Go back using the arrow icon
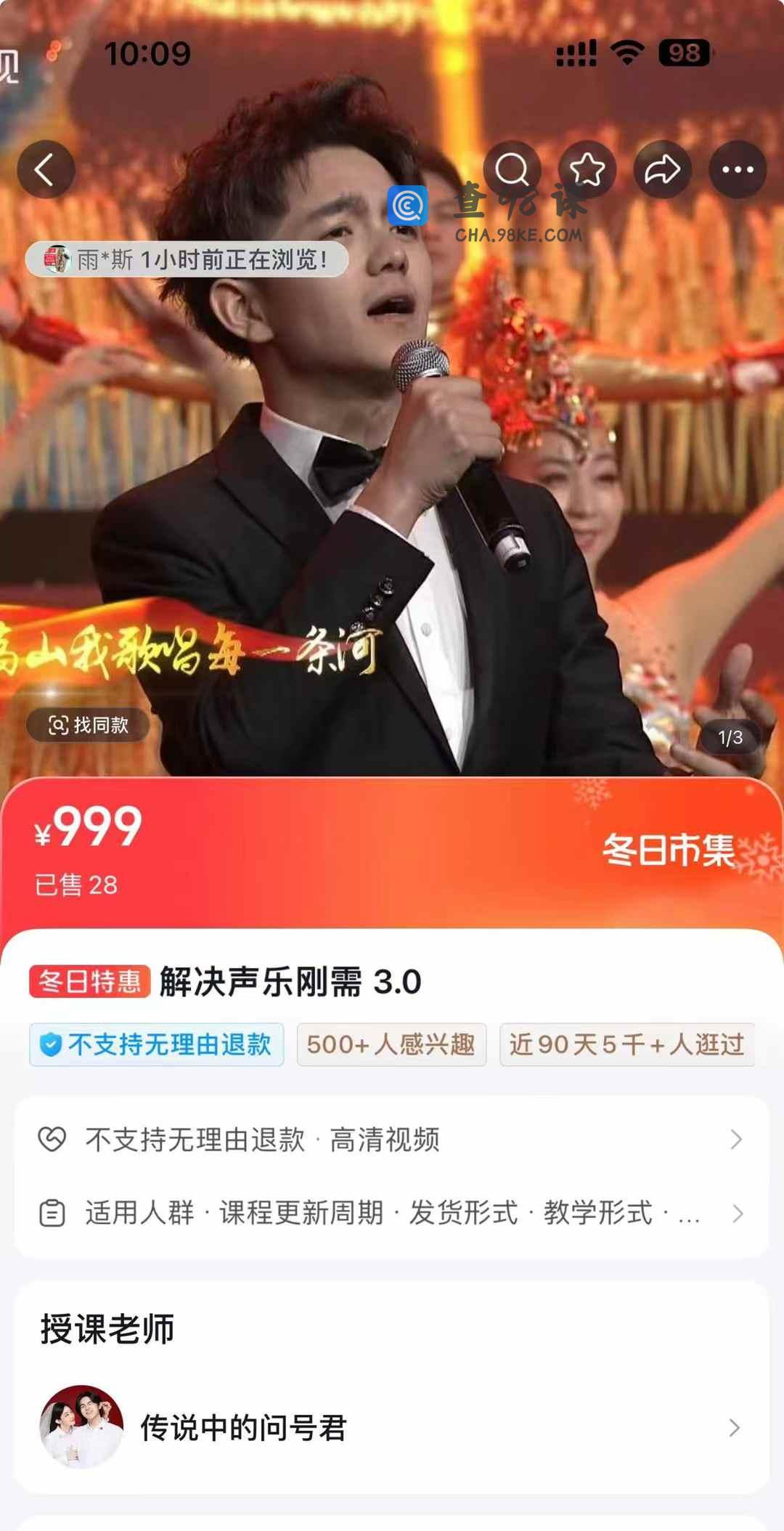784x1531 pixels. point(46,170)
